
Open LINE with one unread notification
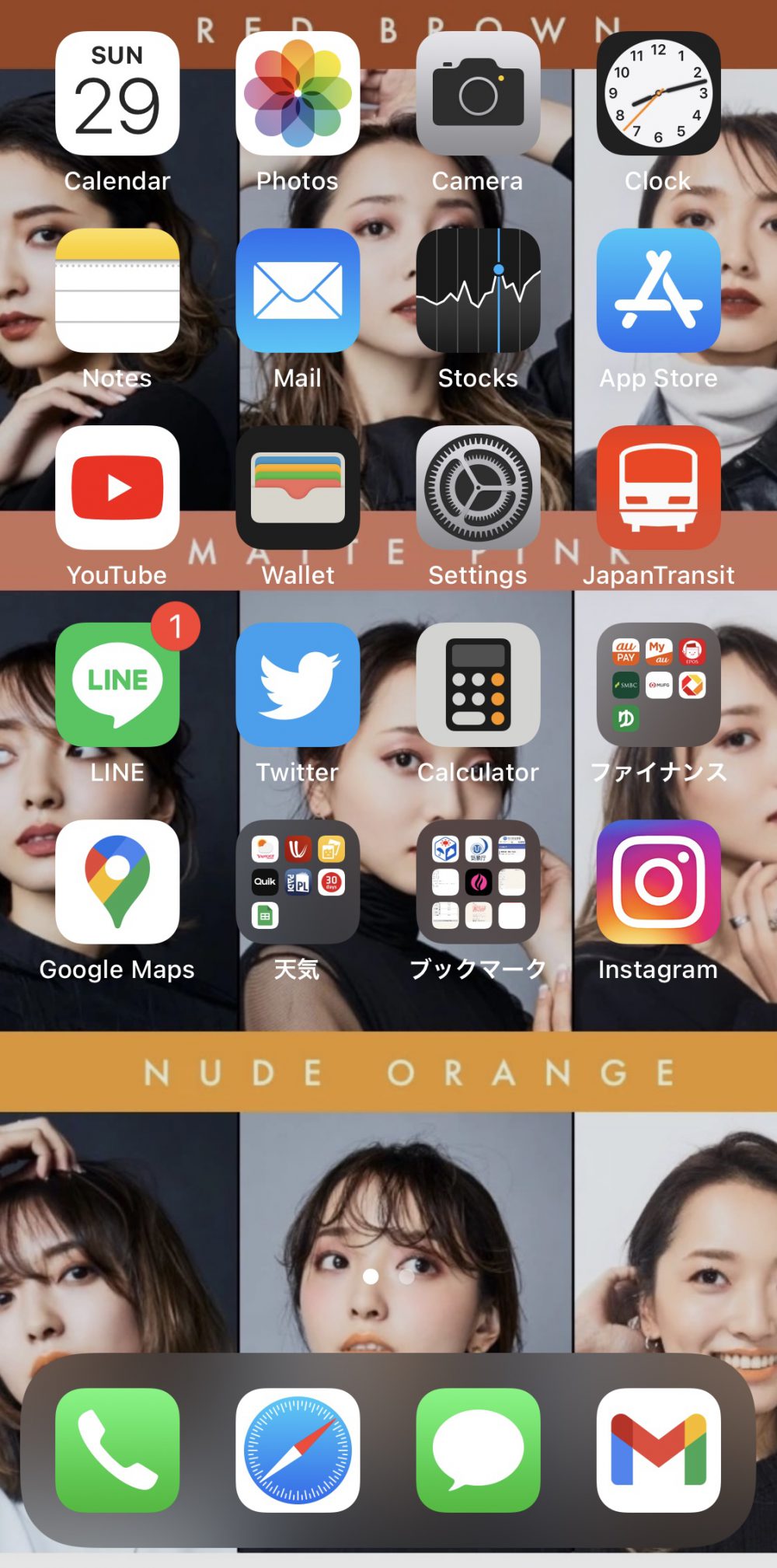coord(117,684)
